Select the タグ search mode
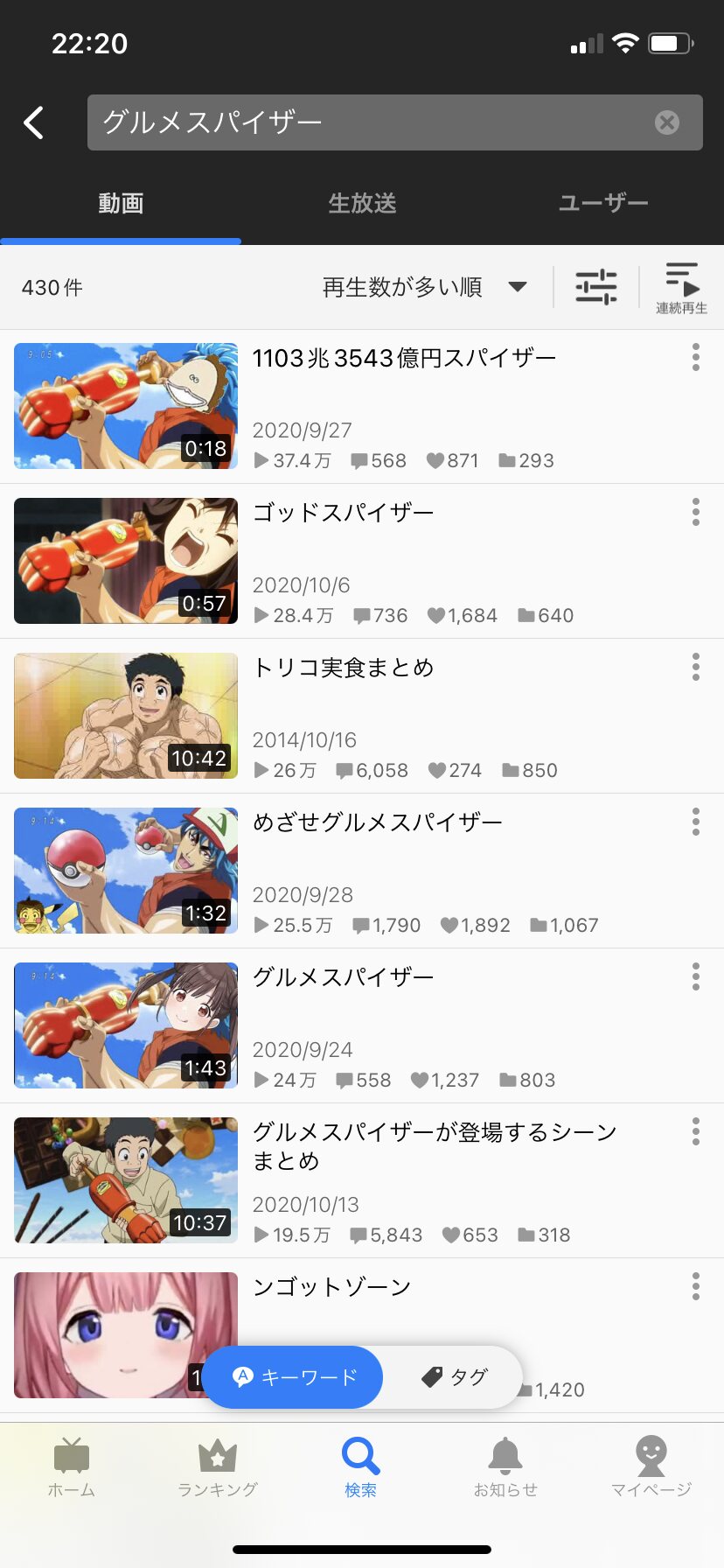 [x=455, y=1377]
